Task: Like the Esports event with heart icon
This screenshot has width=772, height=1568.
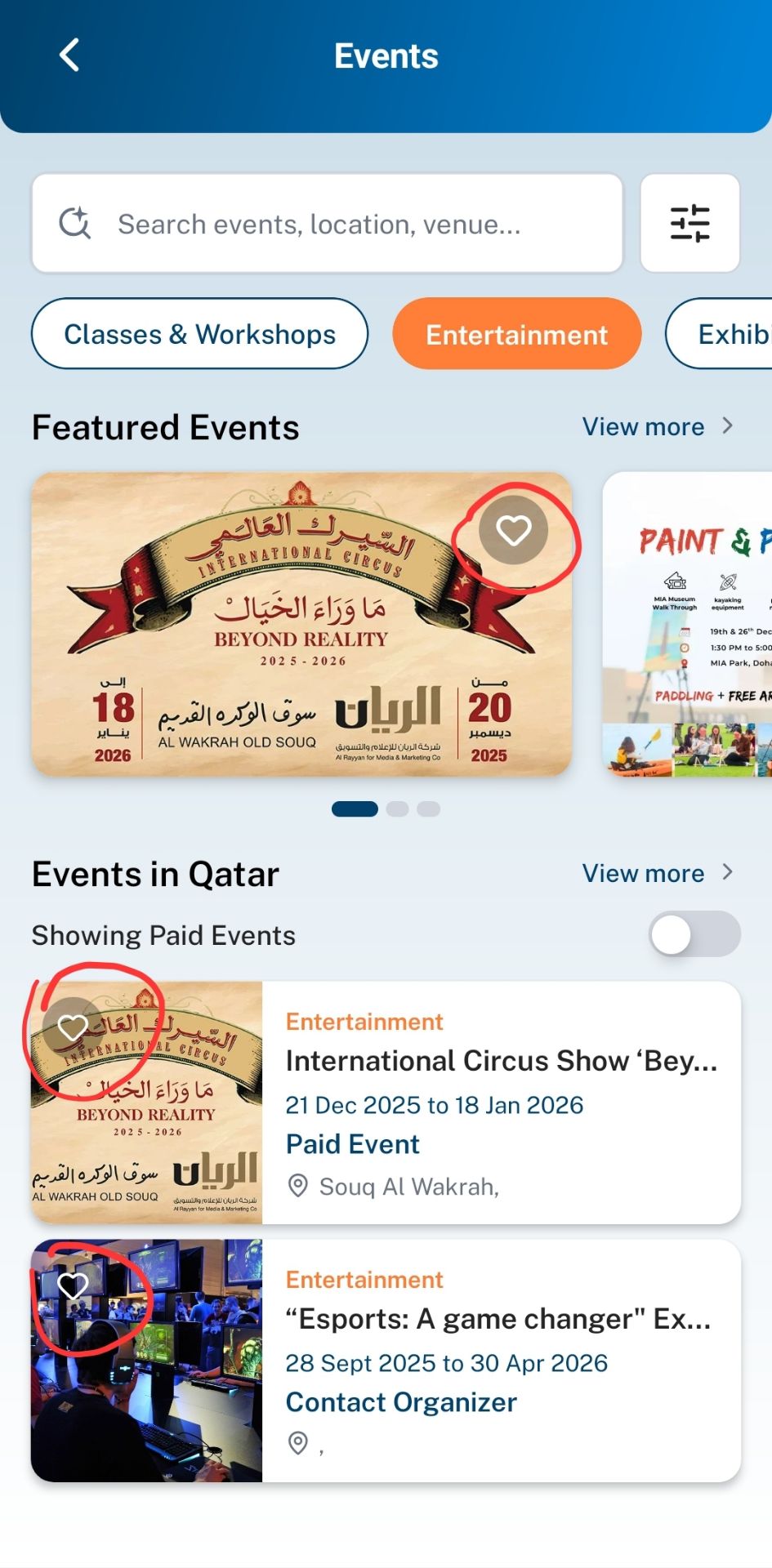Action: pyautogui.click(x=73, y=1285)
